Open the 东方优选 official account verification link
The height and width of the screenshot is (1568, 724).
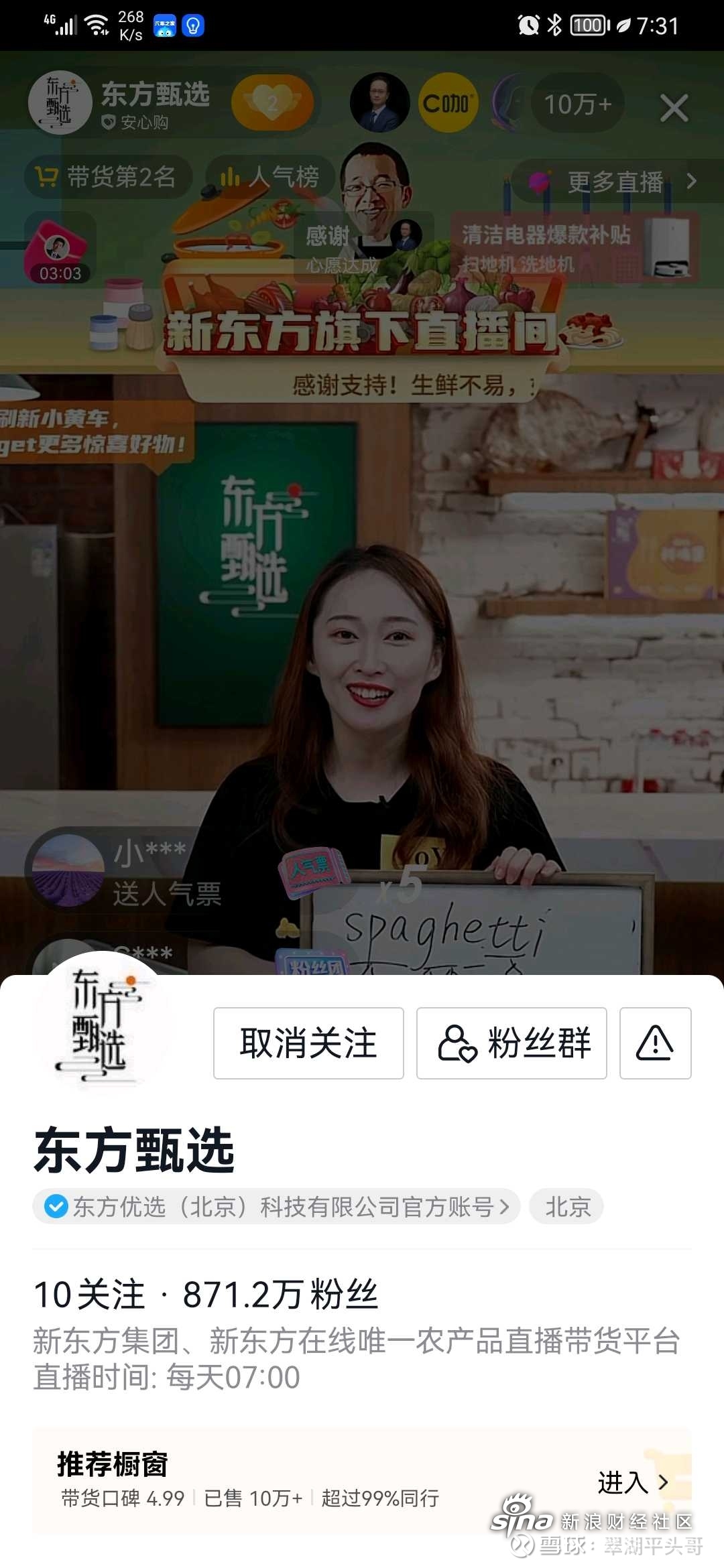pyautogui.click(x=276, y=1206)
